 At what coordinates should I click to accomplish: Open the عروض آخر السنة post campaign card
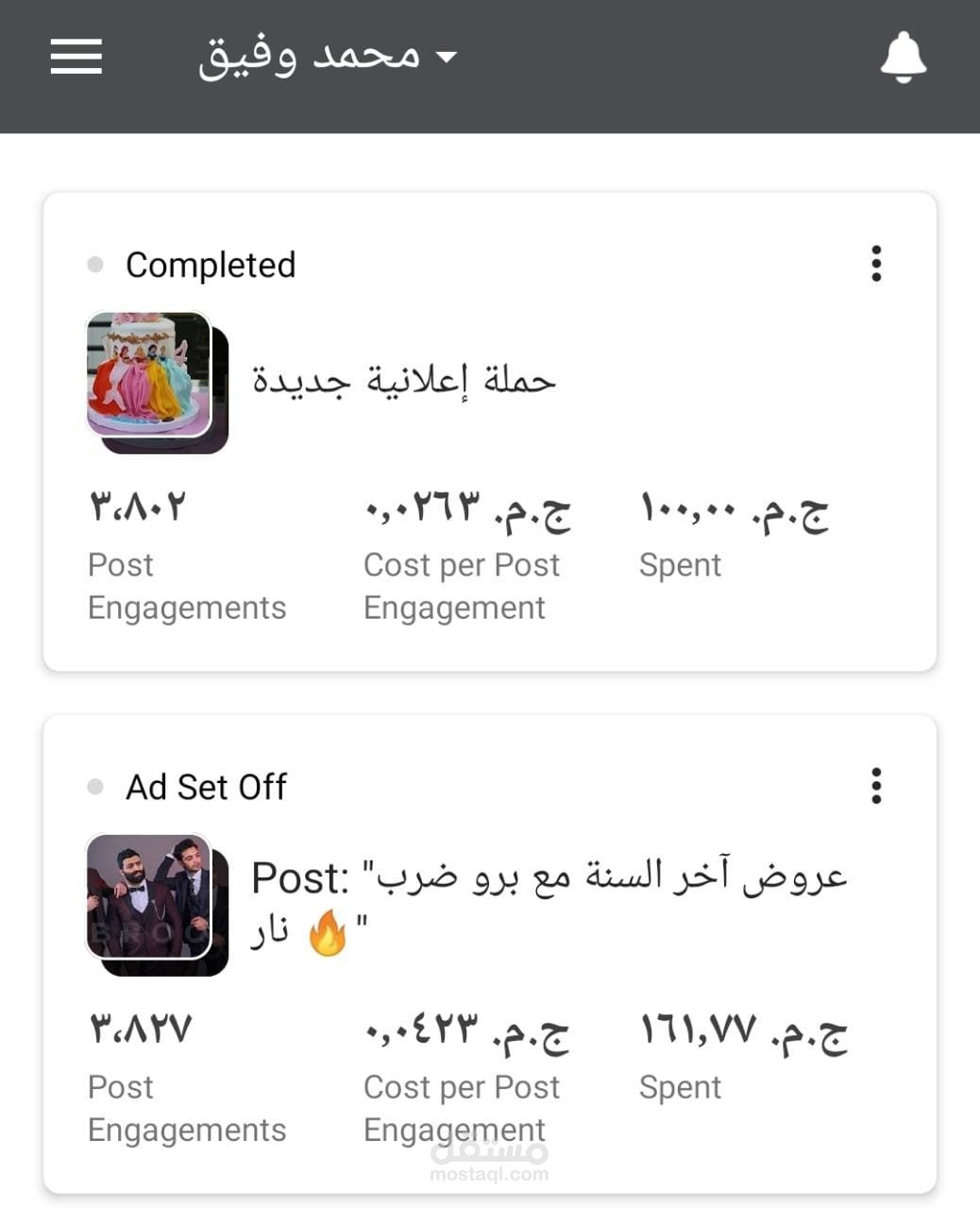pyautogui.click(x=548, y=904)
